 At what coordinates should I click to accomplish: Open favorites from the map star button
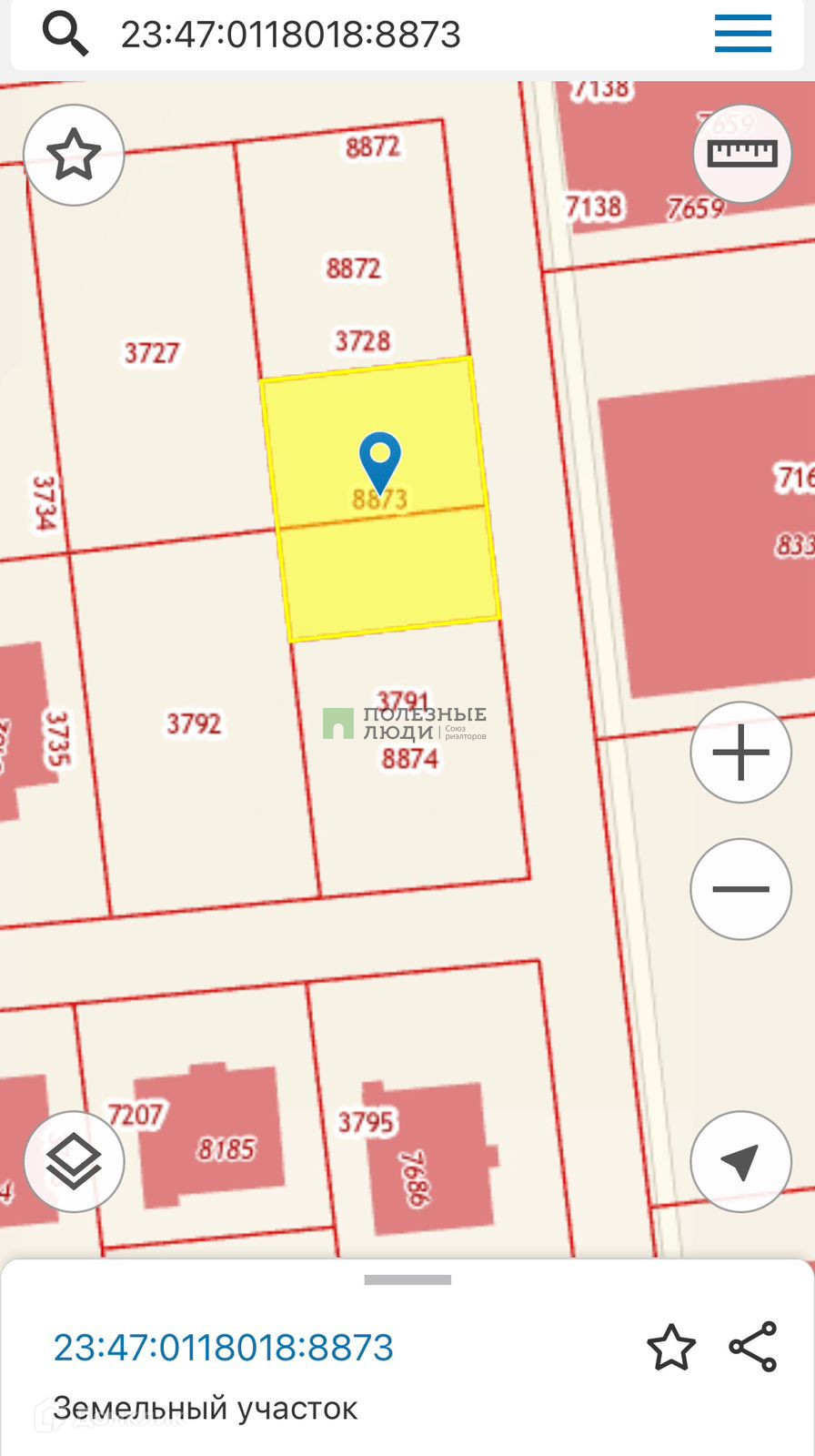pyautogui.click(x=74, y=155)
